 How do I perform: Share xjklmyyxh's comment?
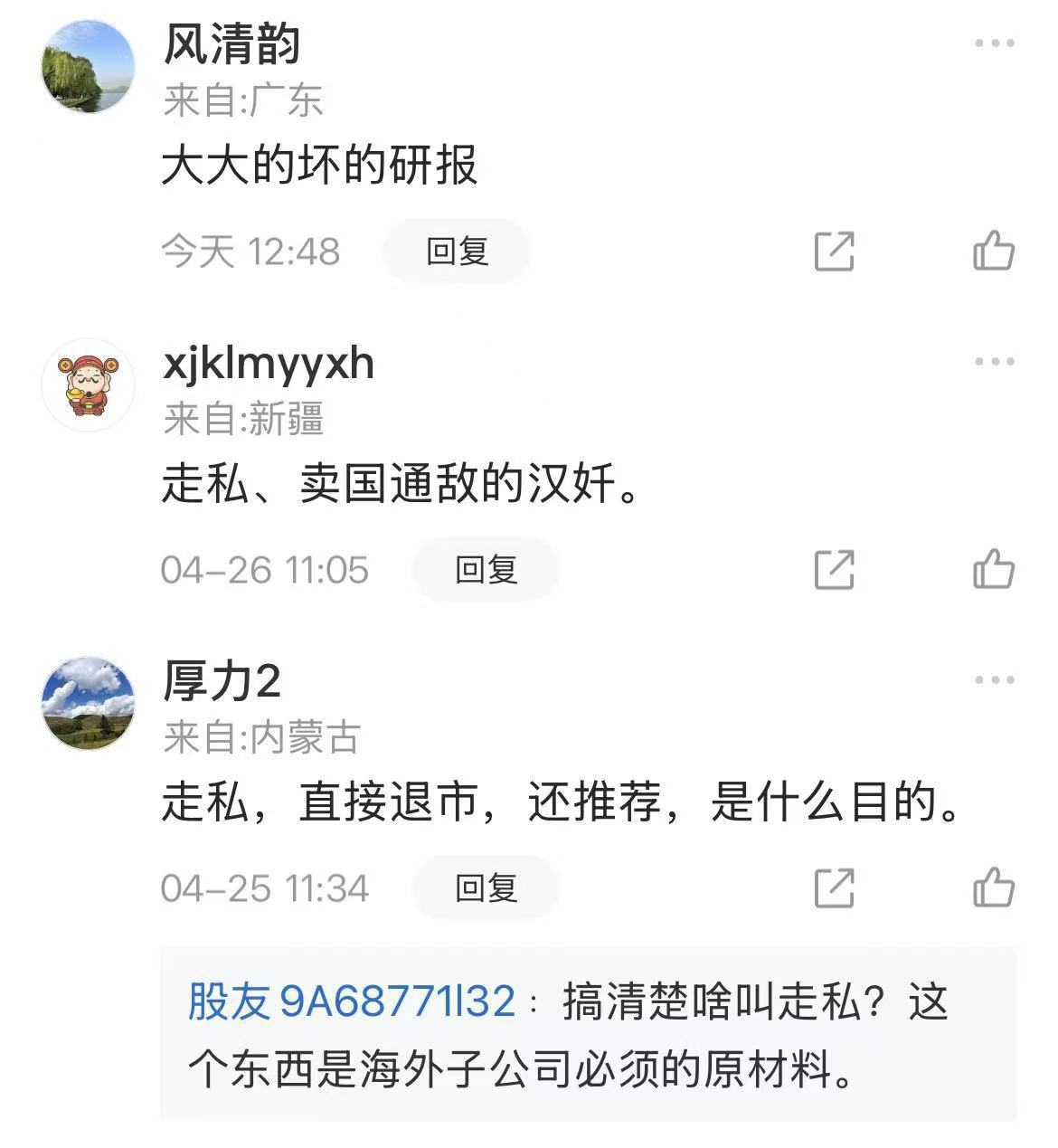834,569
